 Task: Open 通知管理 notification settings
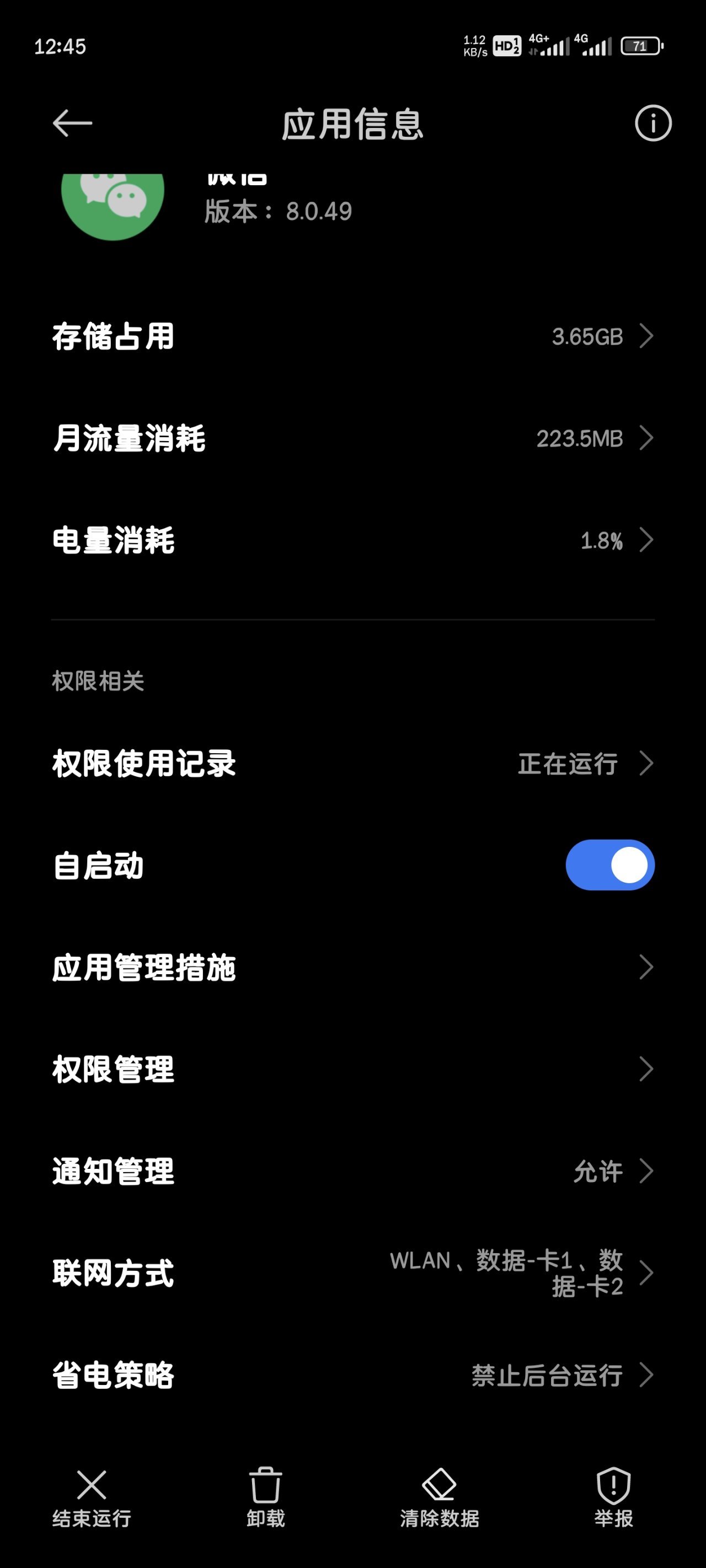tap(352, 1170)
